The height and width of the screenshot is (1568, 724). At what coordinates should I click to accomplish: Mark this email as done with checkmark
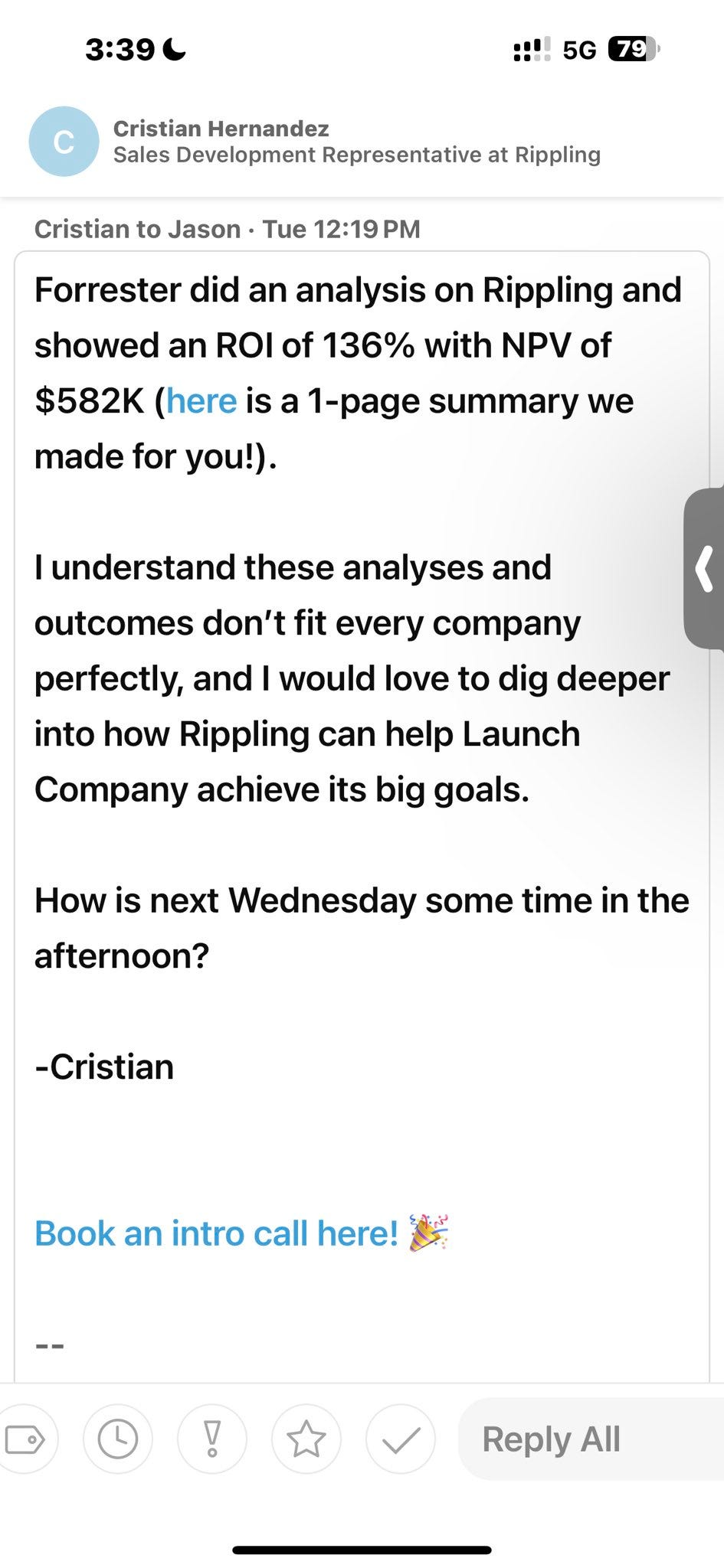[x=401, y=1439]
